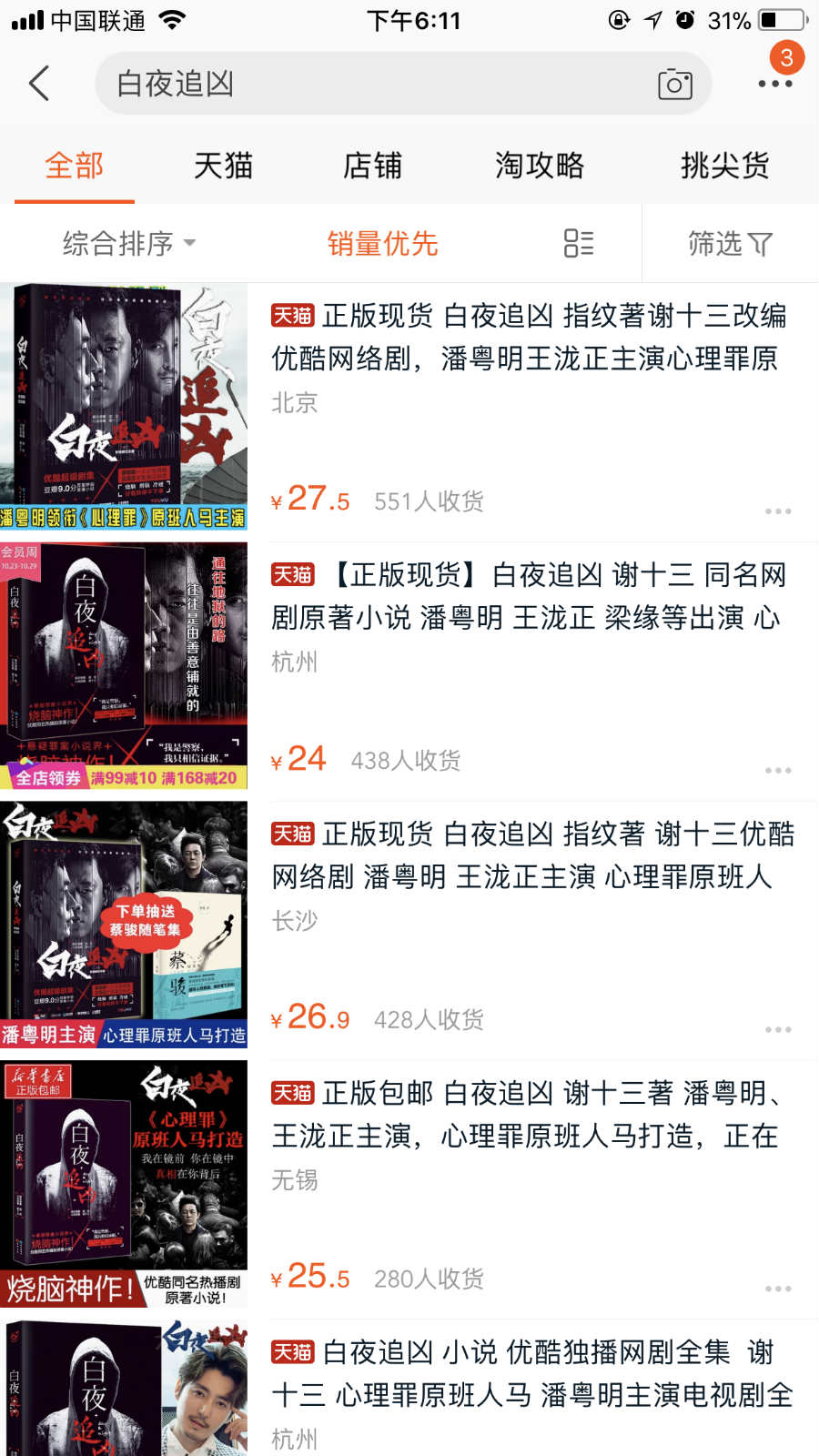
Task: Open camera image search
Action: (674, 85)
